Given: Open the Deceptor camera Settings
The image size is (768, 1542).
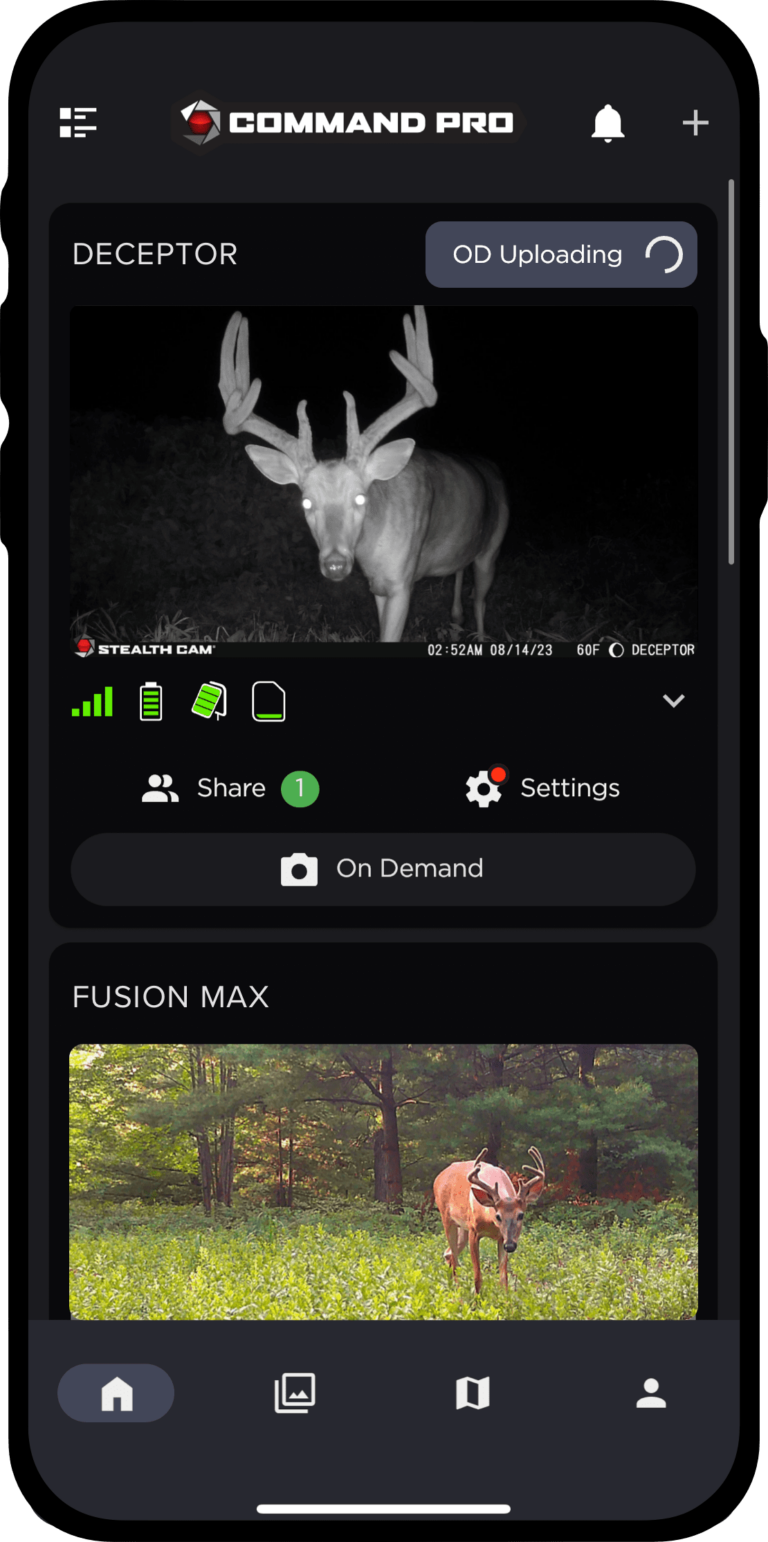Looking at the screenshot, I should (x=543, y=788).
